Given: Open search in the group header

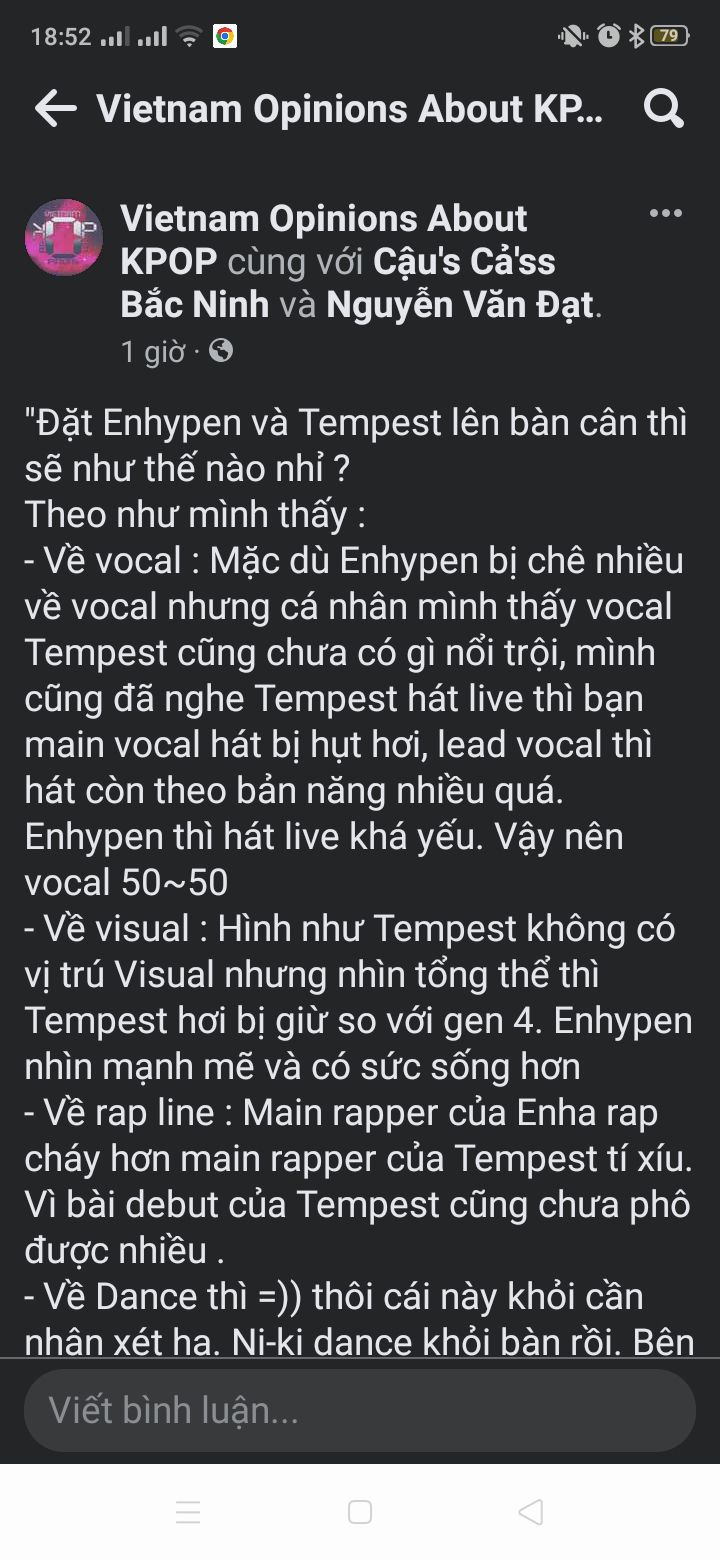Looking at the screenshot, I should (x=664, y=109).
